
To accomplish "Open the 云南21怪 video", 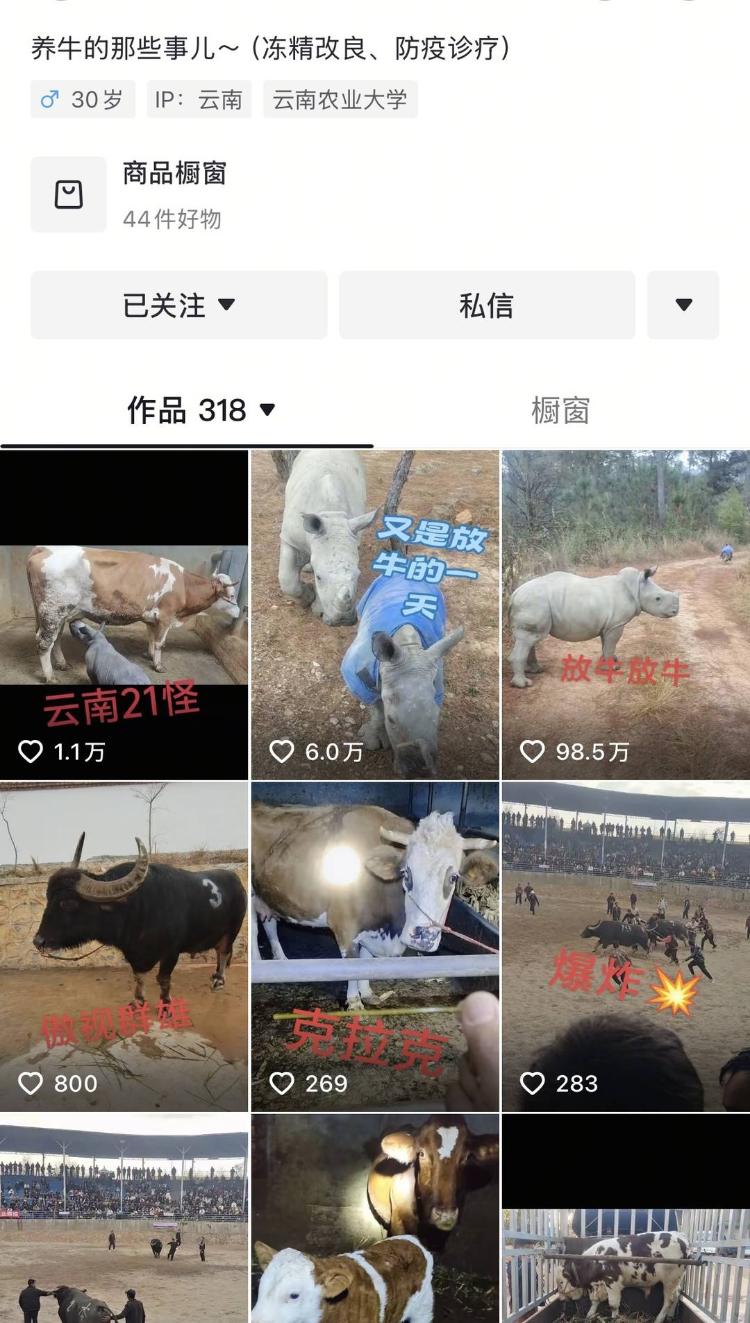I will (x=124, y=614).
